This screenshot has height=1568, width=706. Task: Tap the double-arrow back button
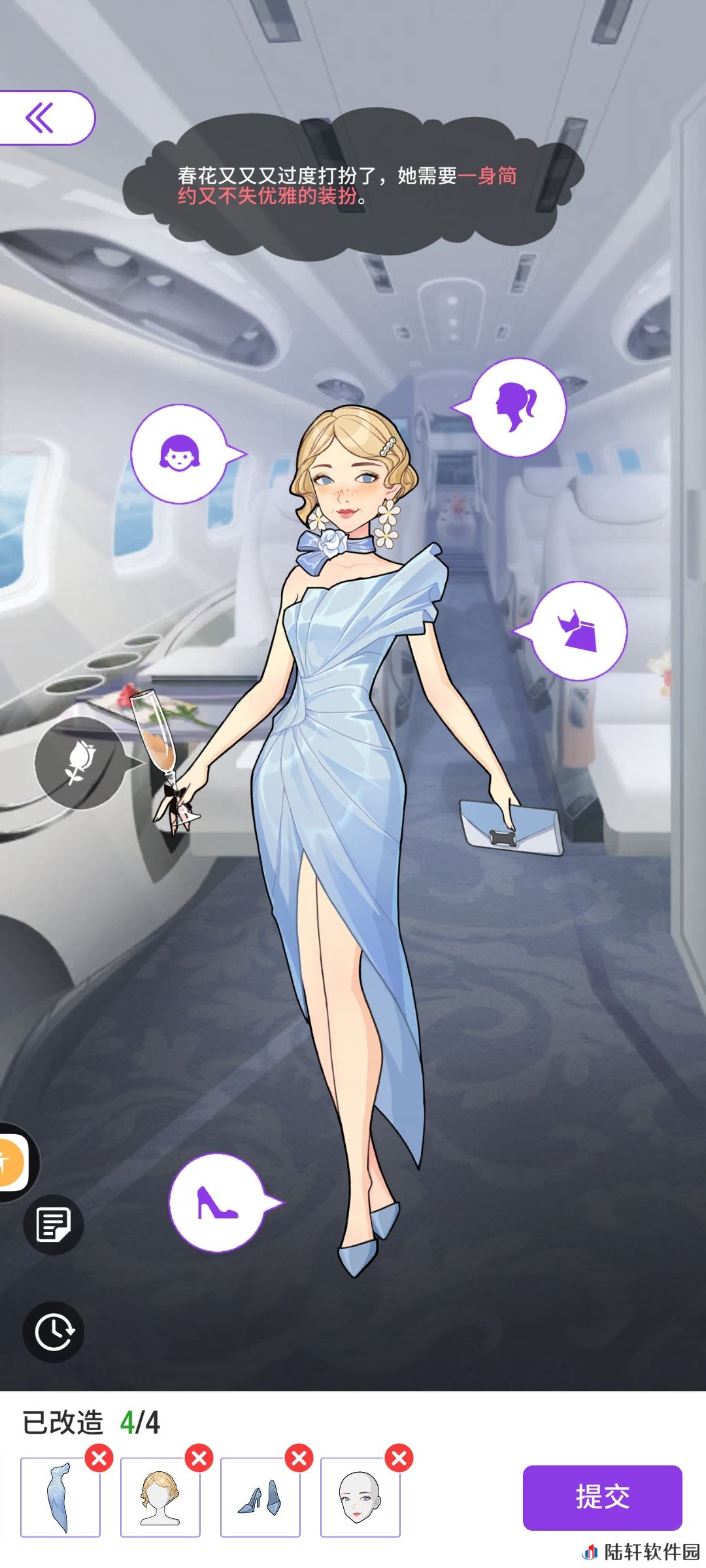pos(41,118)
